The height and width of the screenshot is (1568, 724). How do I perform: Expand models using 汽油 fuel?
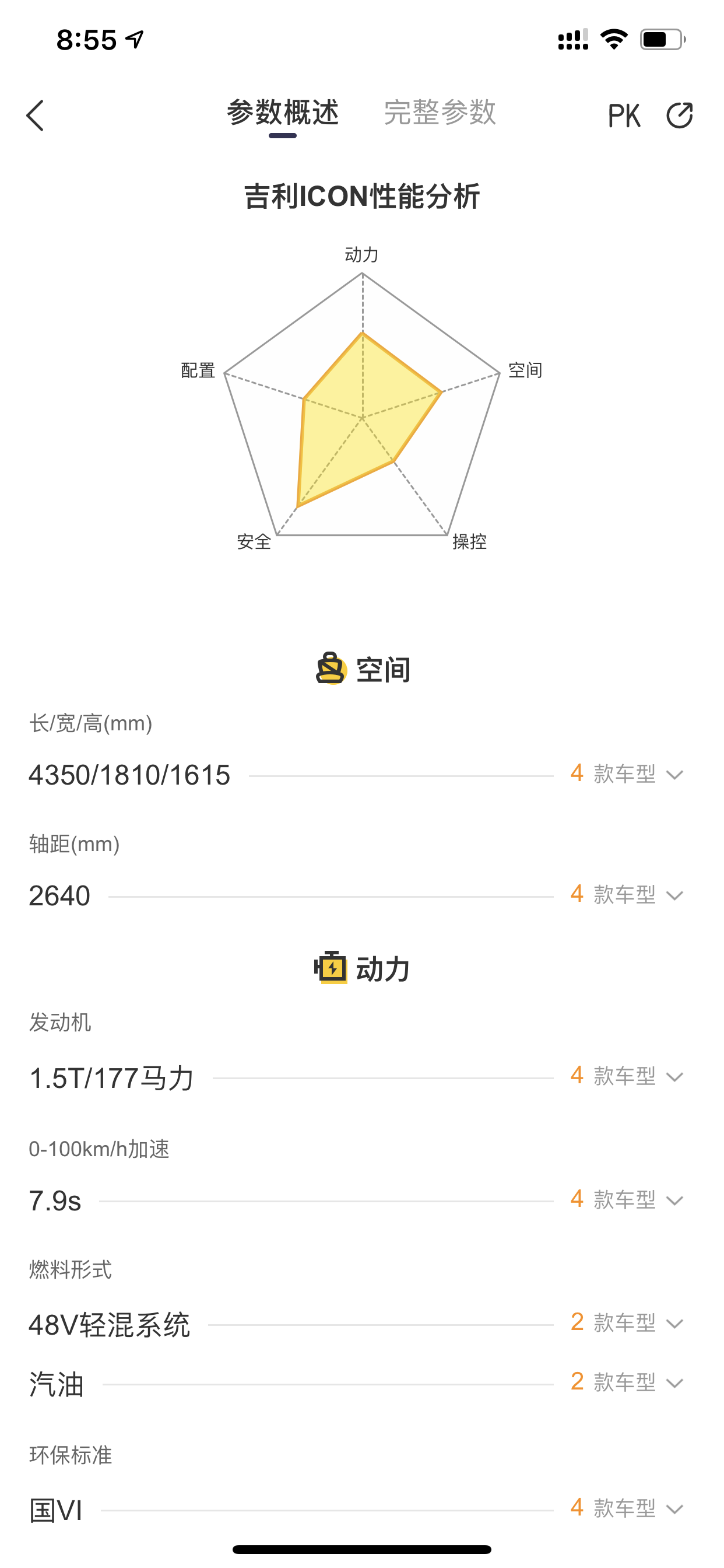pyautogui.click(x=627, y=1383)
